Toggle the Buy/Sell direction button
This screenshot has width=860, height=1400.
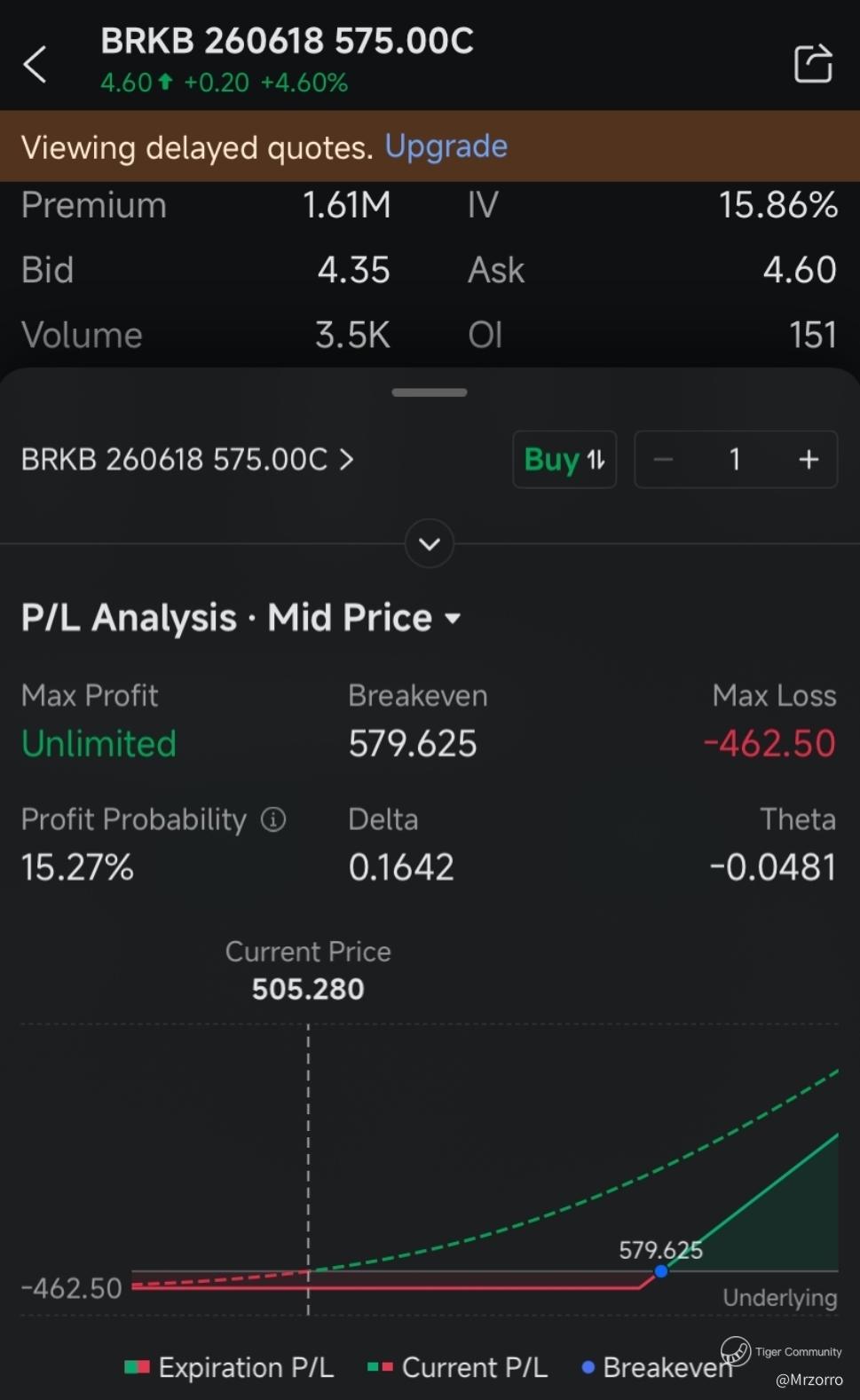[564, 459]
